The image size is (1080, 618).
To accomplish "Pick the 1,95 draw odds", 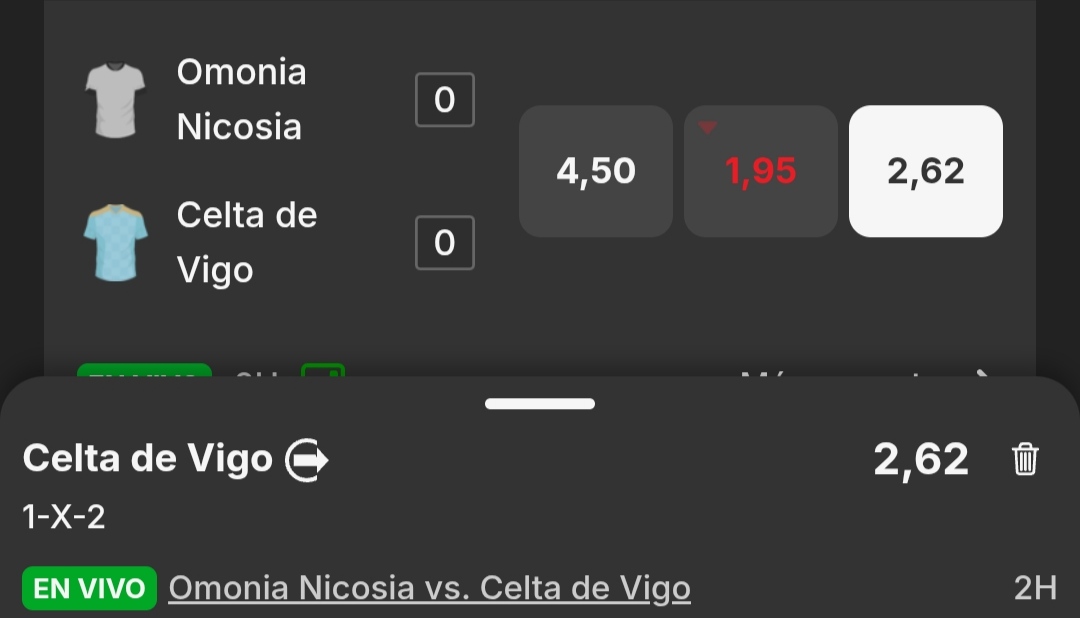I will click(760, 171).
